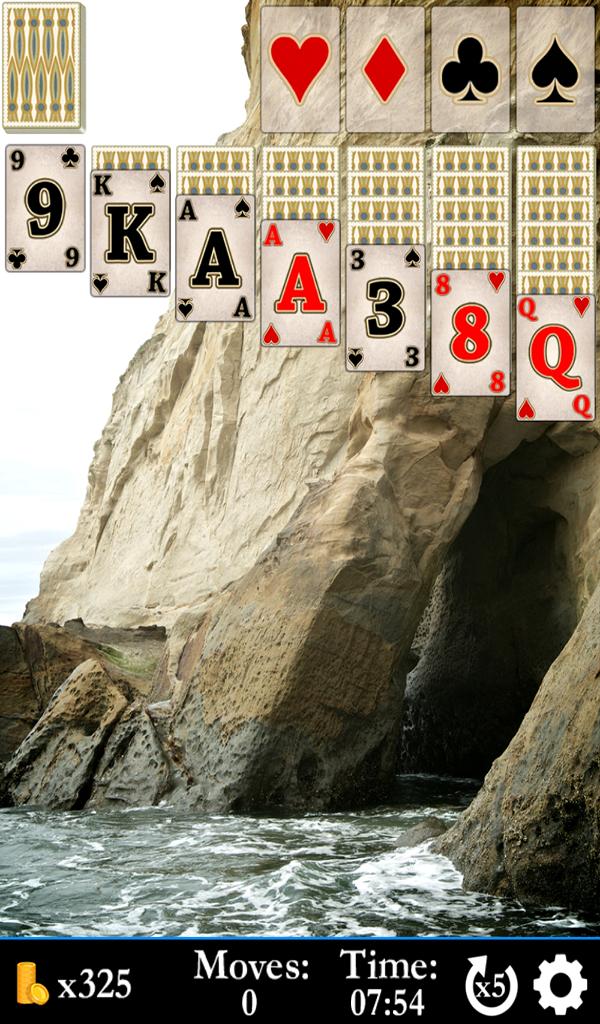Select the King of spades card
Viewport: 600px width, 1024px height.
(130, 234)
